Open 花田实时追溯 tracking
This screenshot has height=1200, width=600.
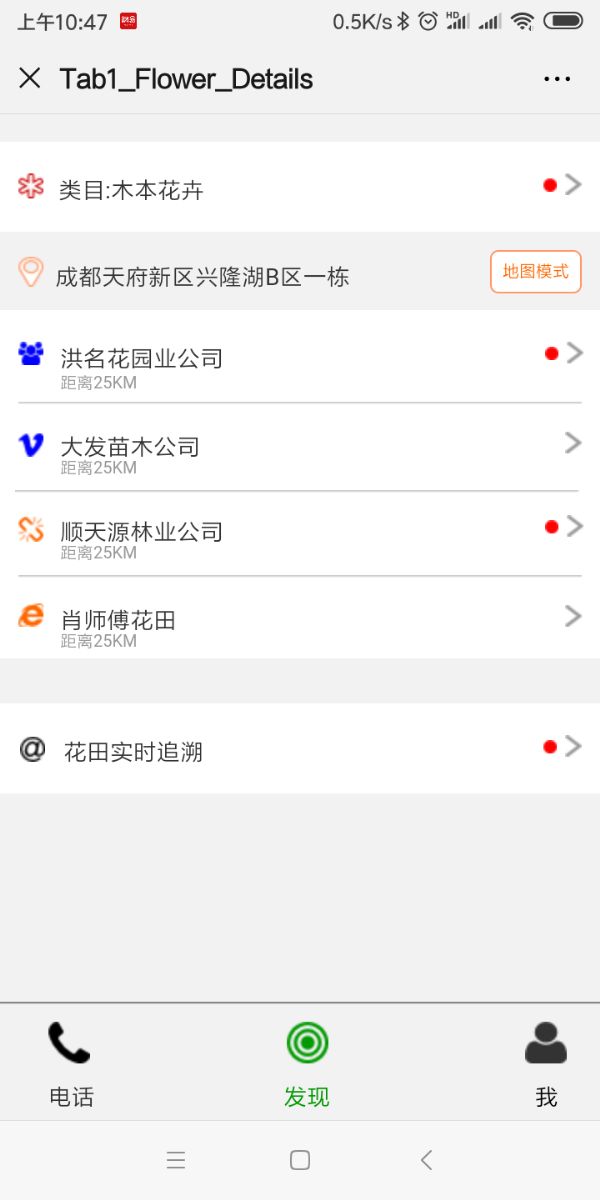click(300, 748)
